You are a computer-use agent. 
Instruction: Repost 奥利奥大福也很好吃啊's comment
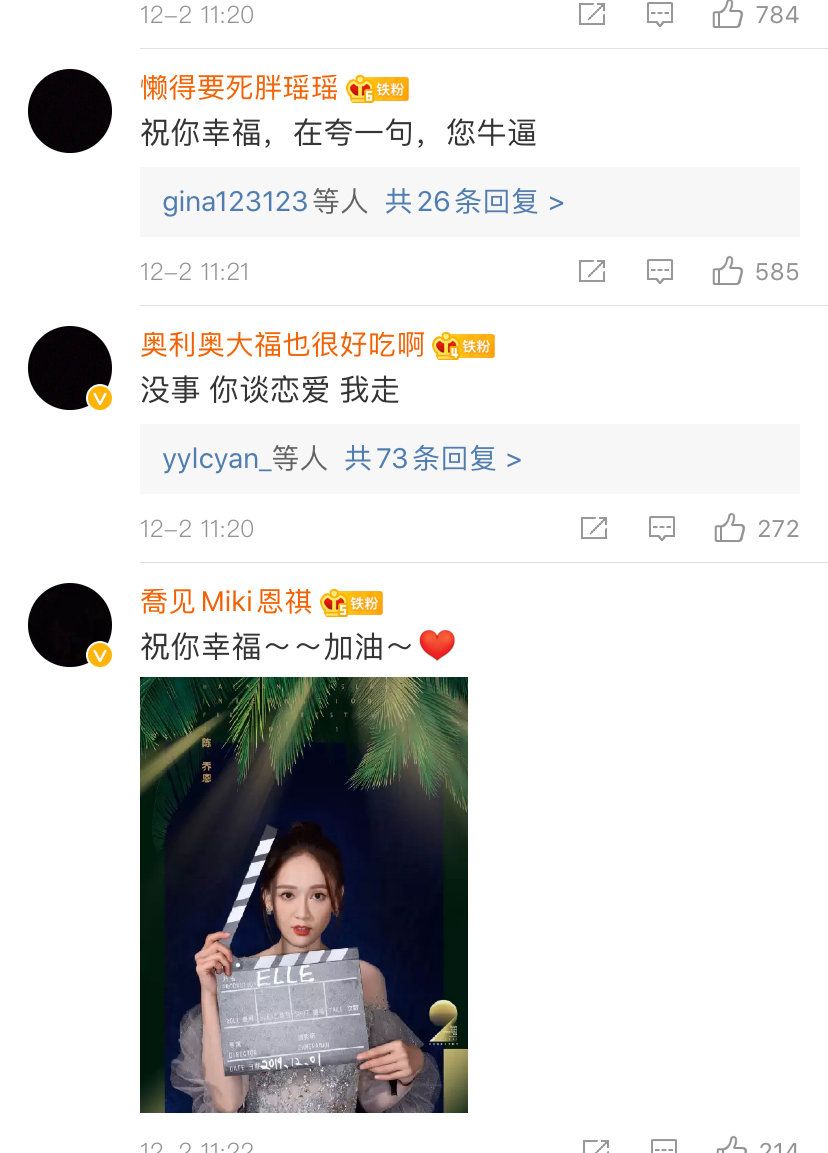coord(594,528)
